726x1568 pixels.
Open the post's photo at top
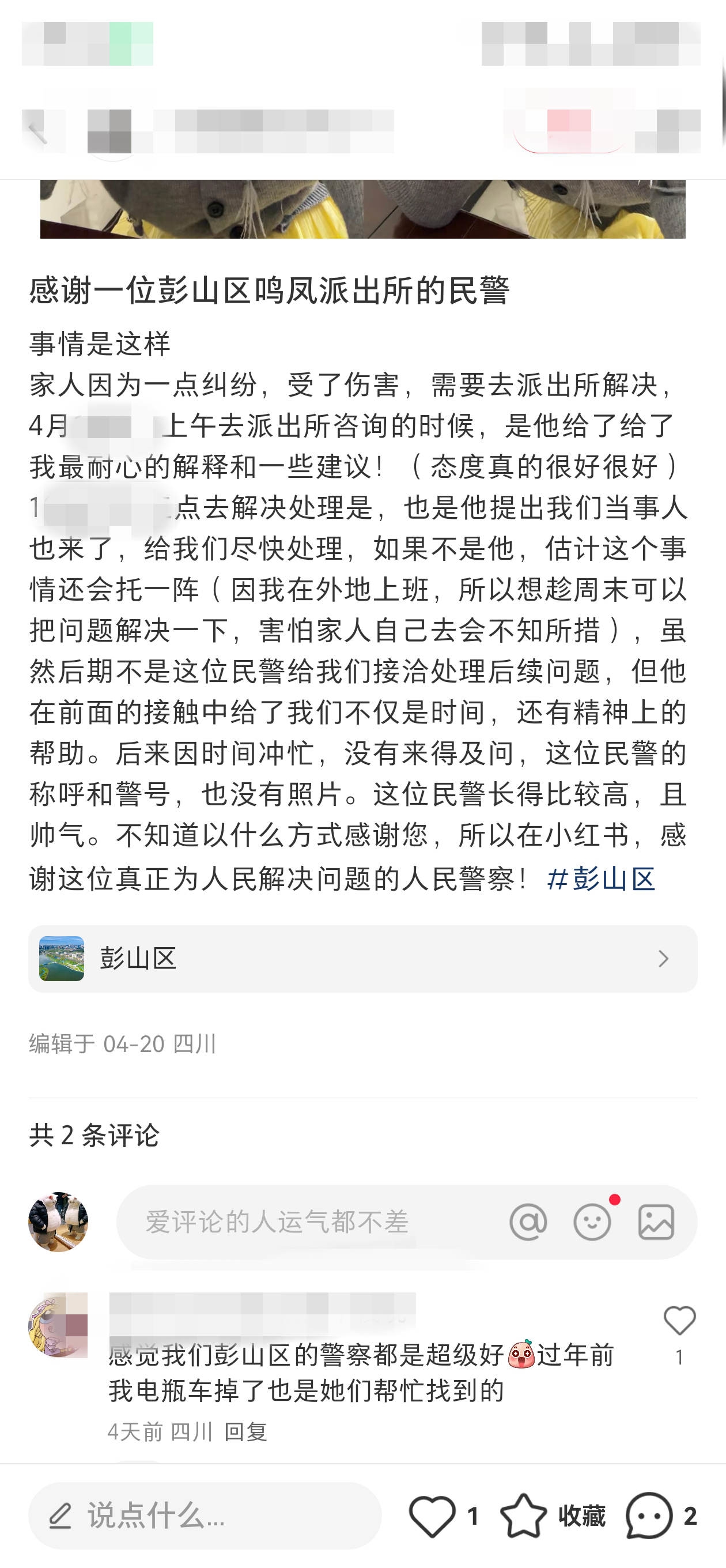pyautogui.click(x=362, y=209)
